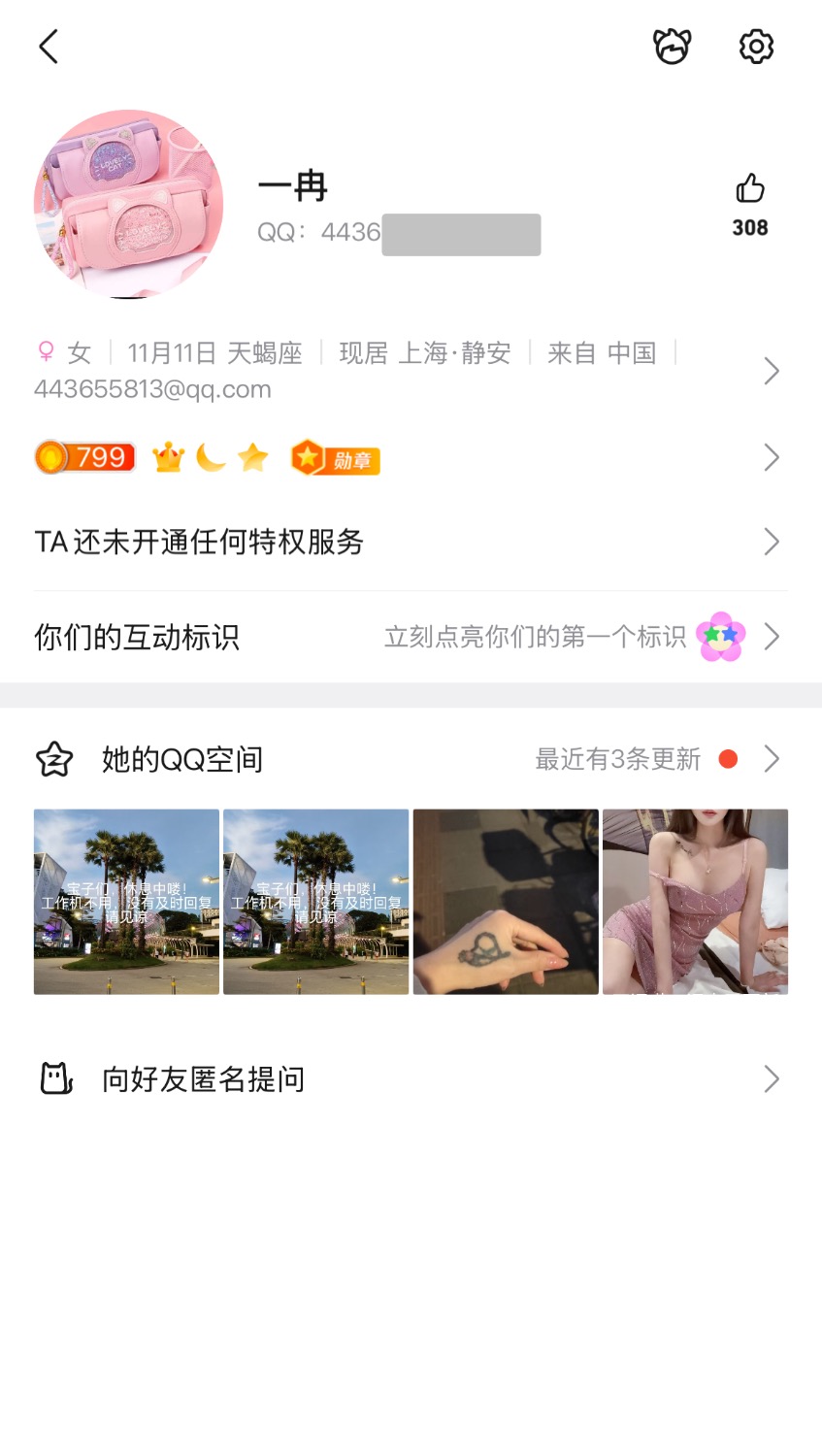Open 向好友匿名提问
Viewport: 822px width, 1456px height.
click(x=408, y=1078)
